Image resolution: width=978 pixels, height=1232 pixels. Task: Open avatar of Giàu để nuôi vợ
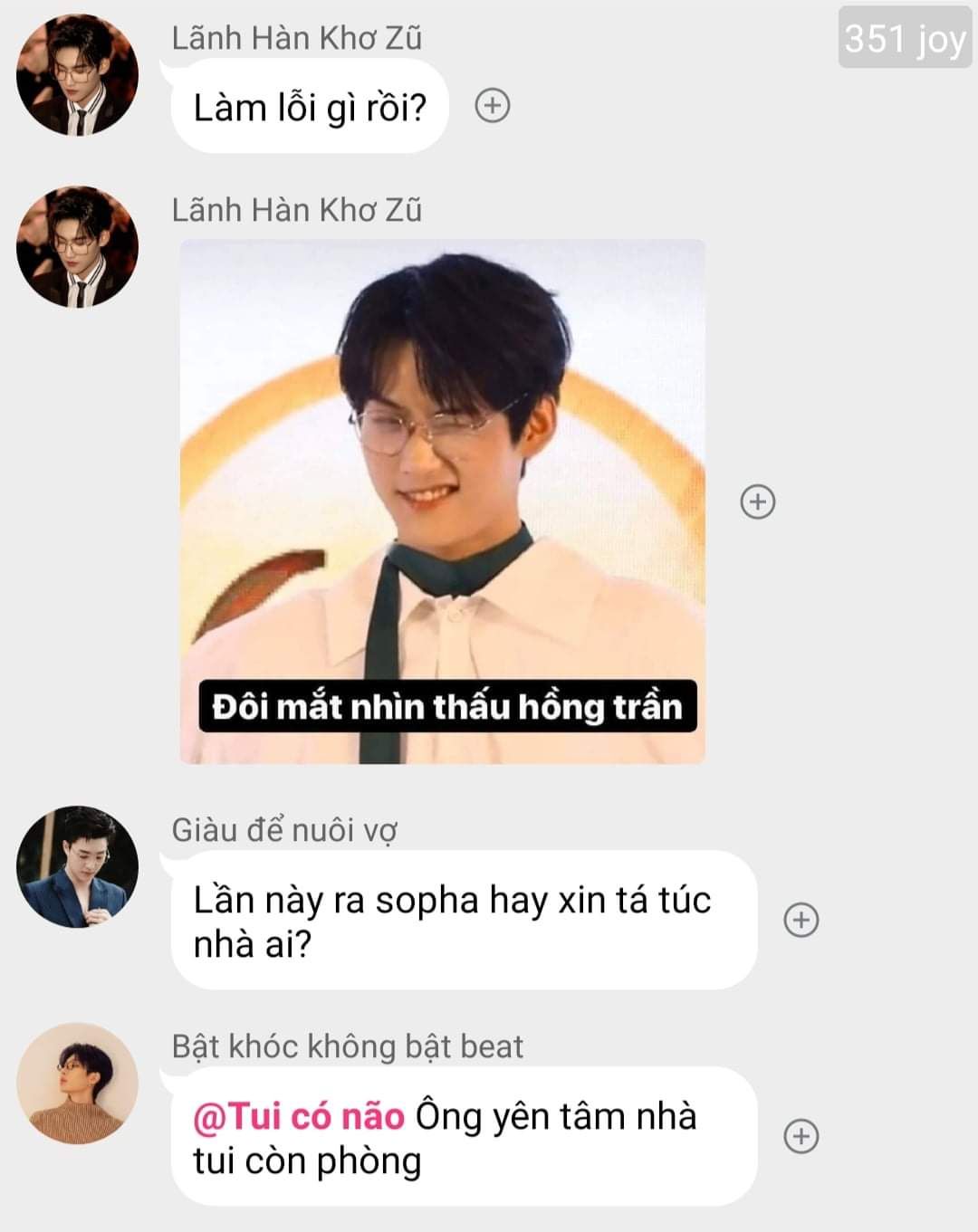point(77,867)
